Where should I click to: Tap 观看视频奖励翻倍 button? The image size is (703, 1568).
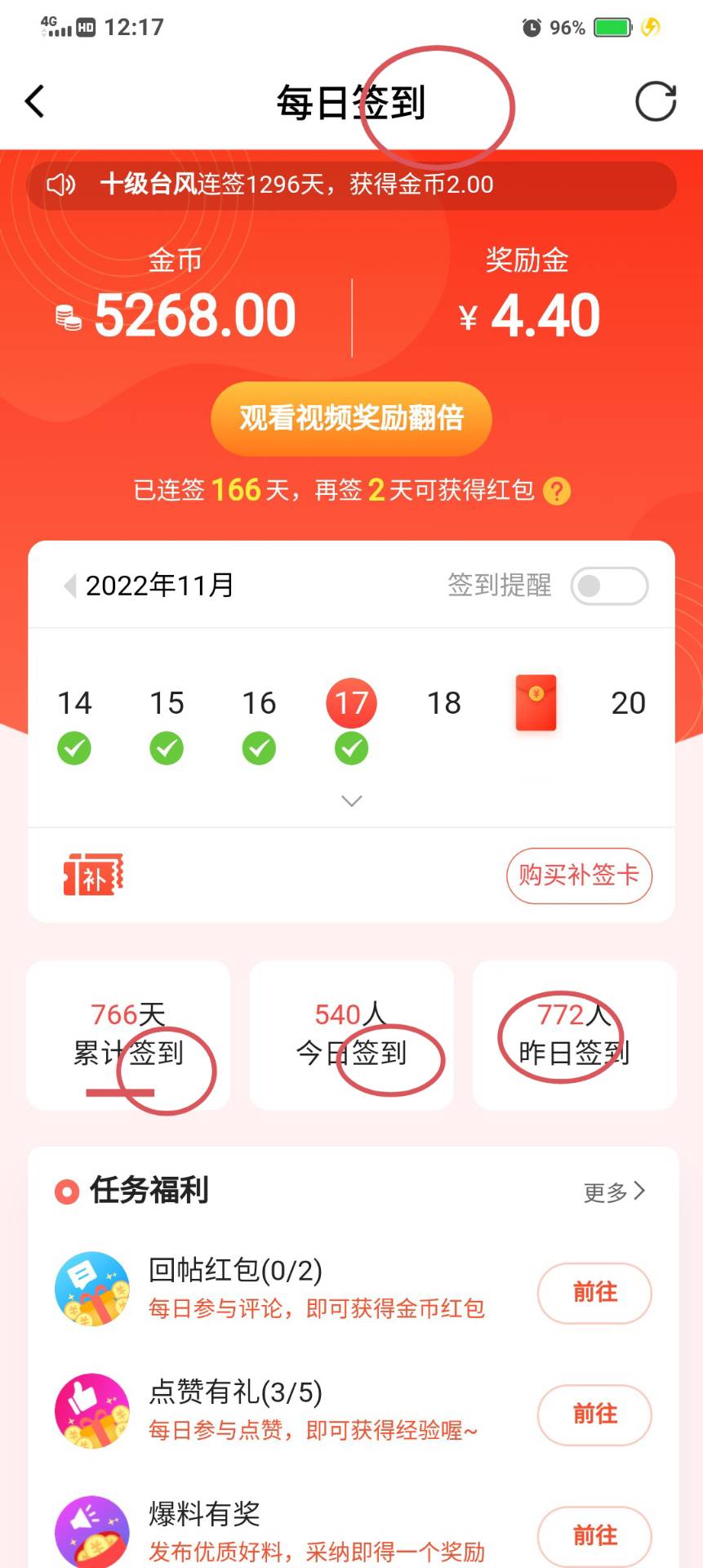coord(351,418)
